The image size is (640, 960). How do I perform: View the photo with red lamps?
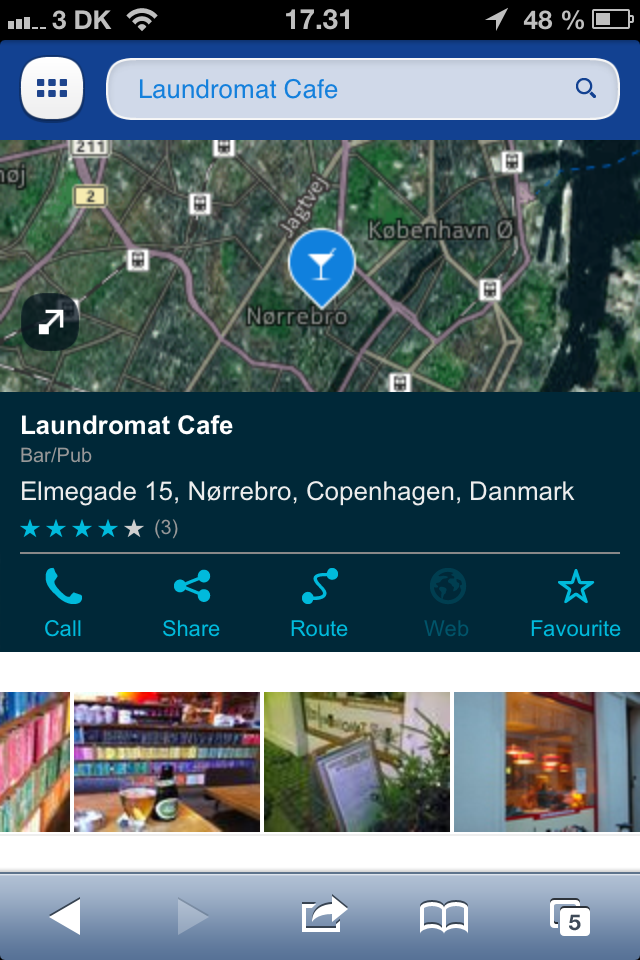546,761
